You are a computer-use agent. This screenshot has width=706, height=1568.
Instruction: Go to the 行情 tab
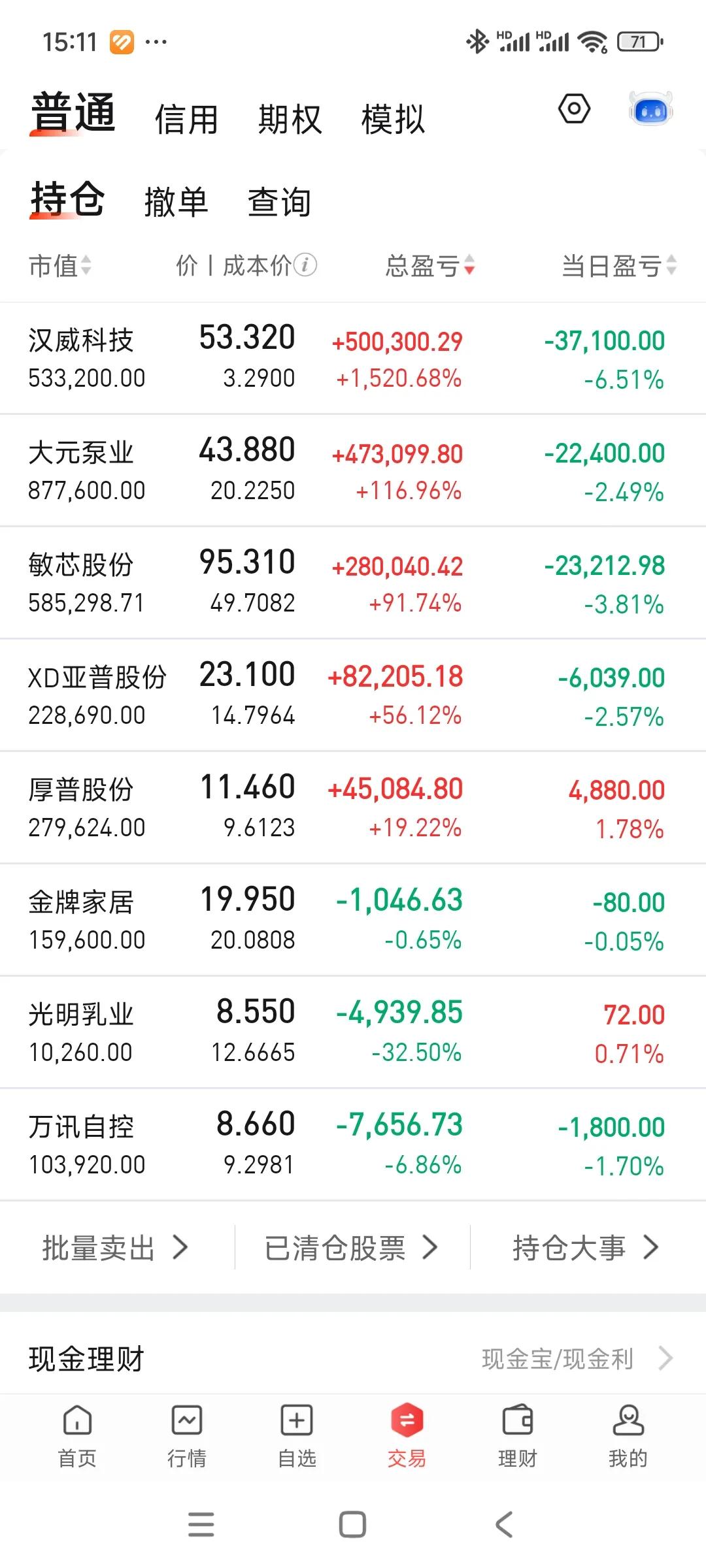[187, 1436]
